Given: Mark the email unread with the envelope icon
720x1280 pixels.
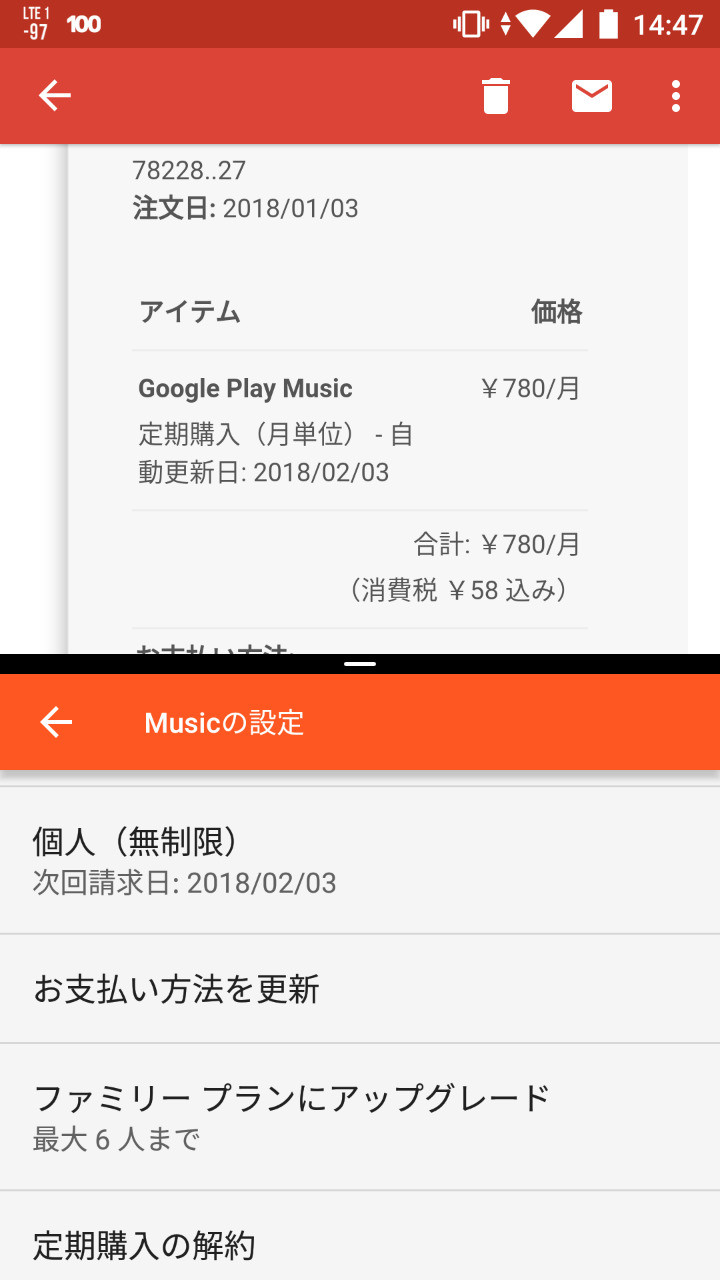Looking at the screenshot, I should tap(592, 96).
